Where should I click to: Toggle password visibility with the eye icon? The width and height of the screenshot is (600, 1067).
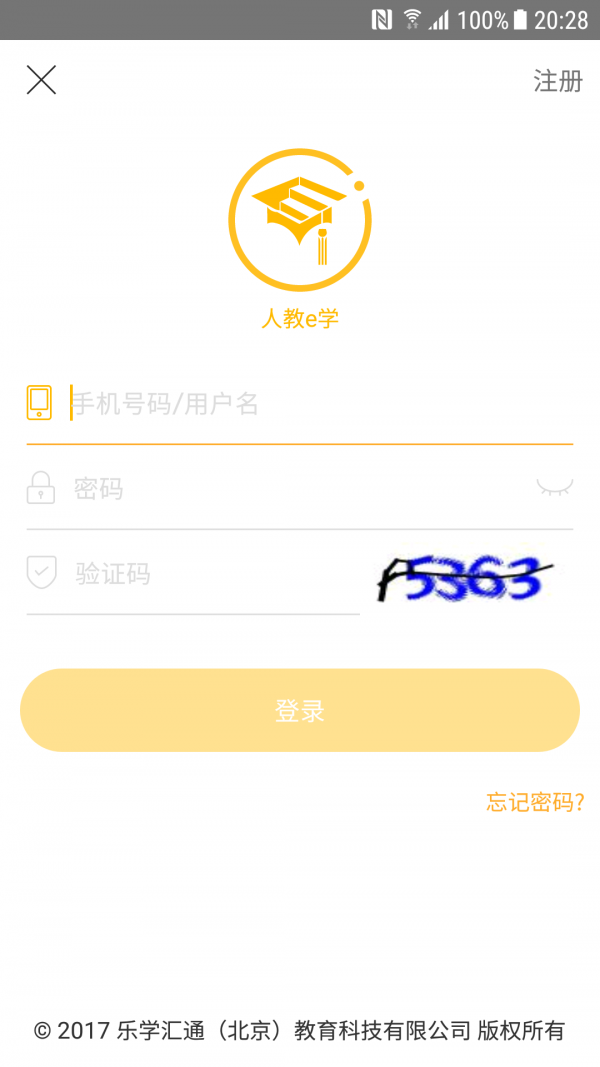coord(554,488)
